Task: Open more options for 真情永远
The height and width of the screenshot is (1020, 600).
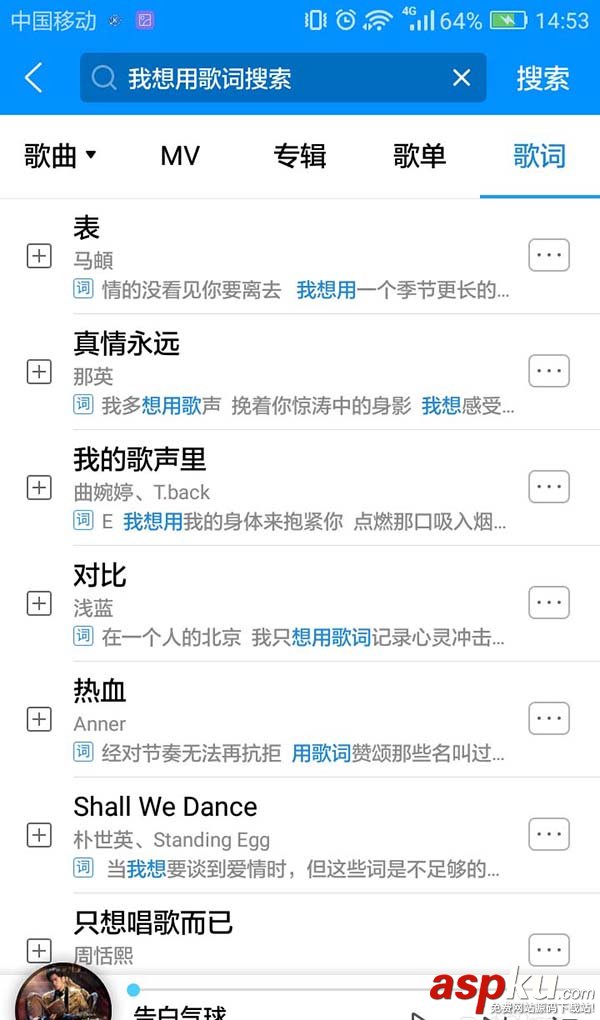Action: point(548,371)
